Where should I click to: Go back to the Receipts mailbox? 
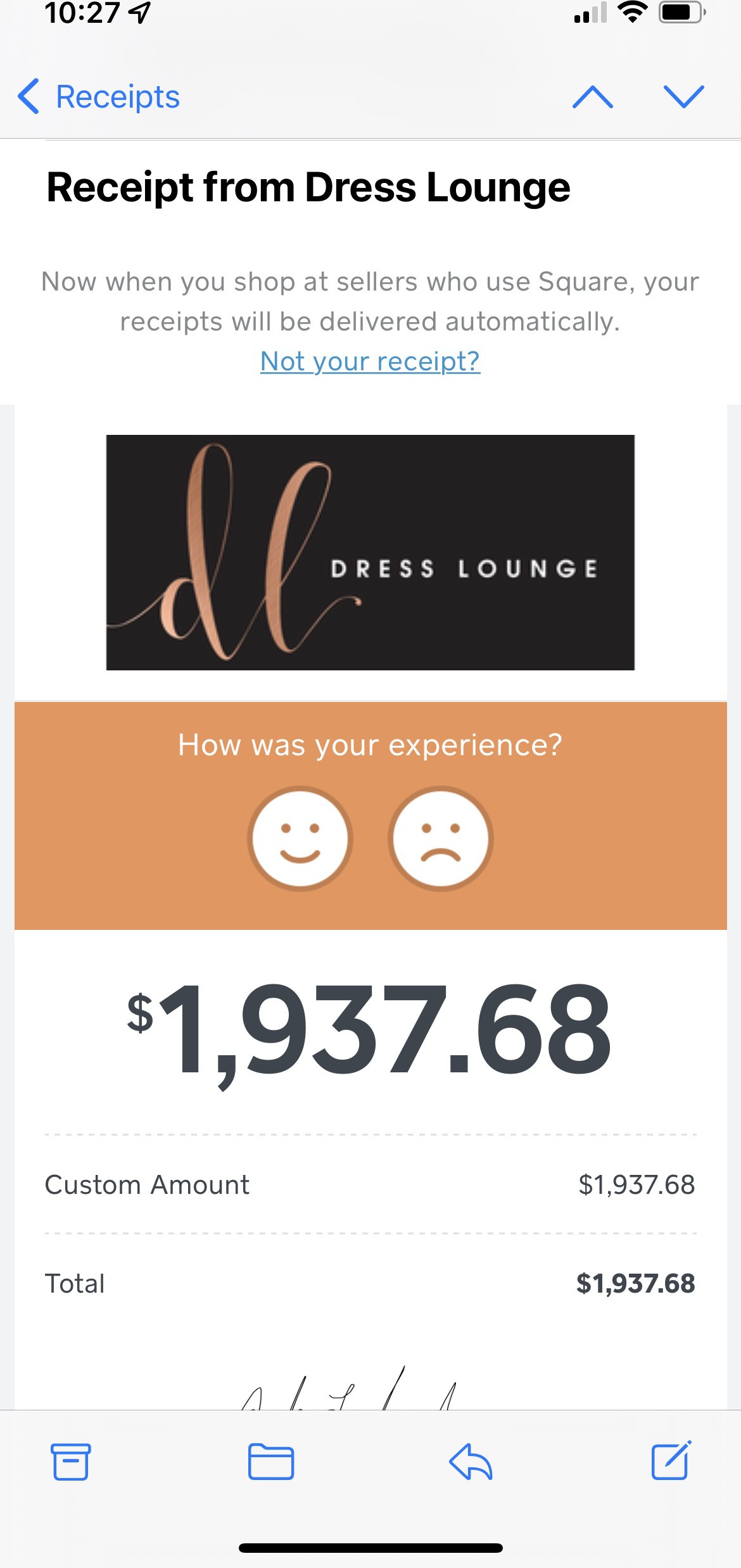click(x=99, y=97)
